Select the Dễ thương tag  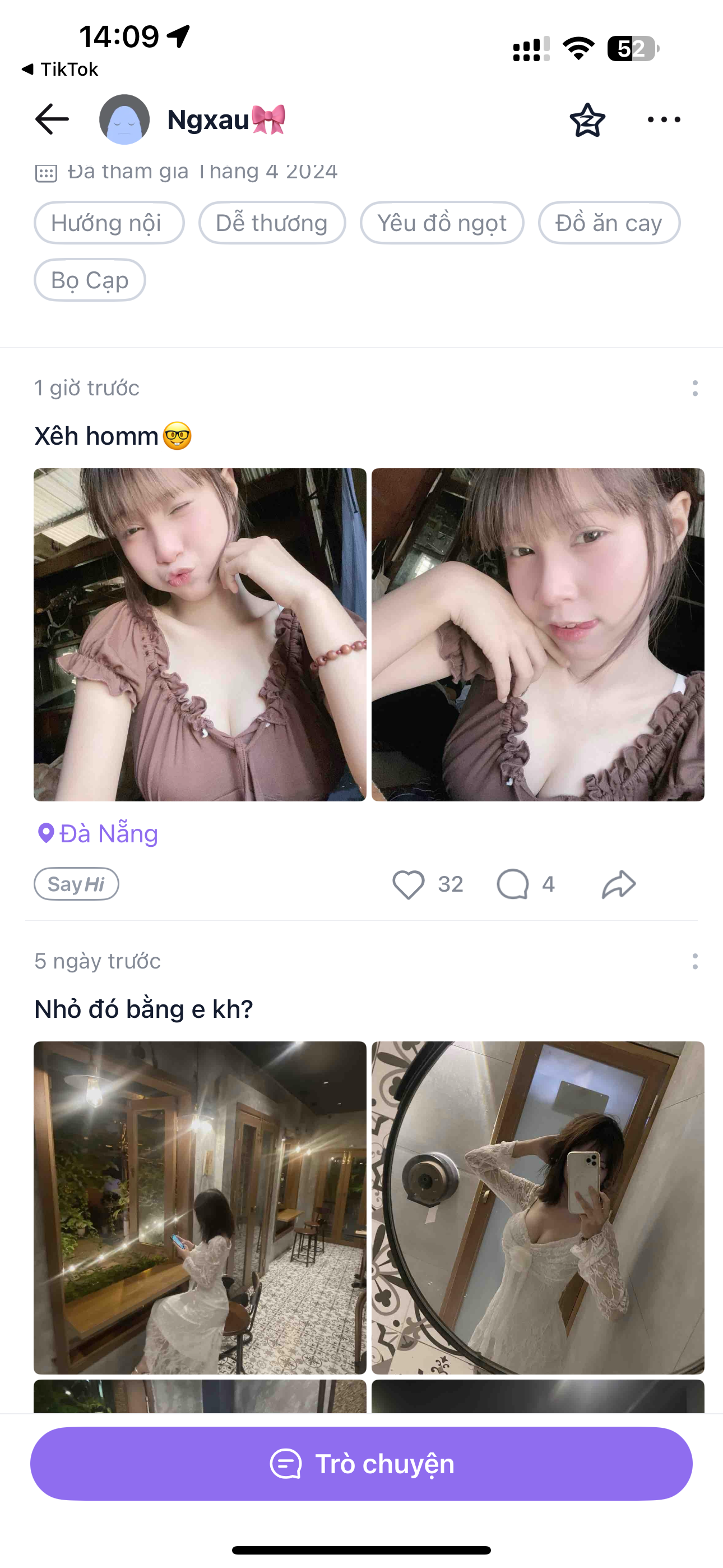272,223
